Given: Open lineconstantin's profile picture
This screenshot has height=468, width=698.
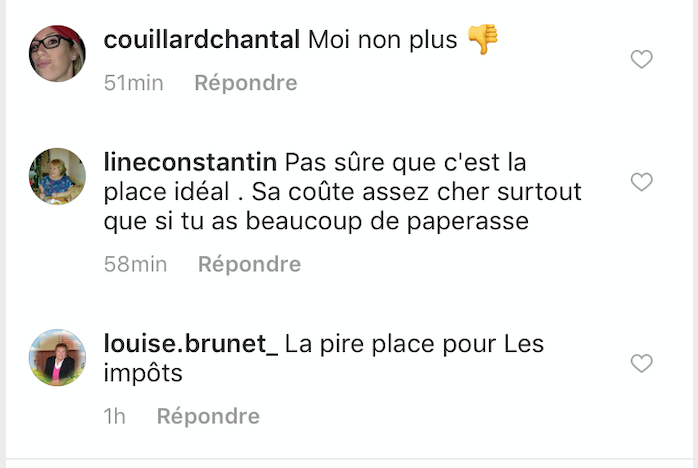Looking at the screenshot, I should [x=57, y=176].
